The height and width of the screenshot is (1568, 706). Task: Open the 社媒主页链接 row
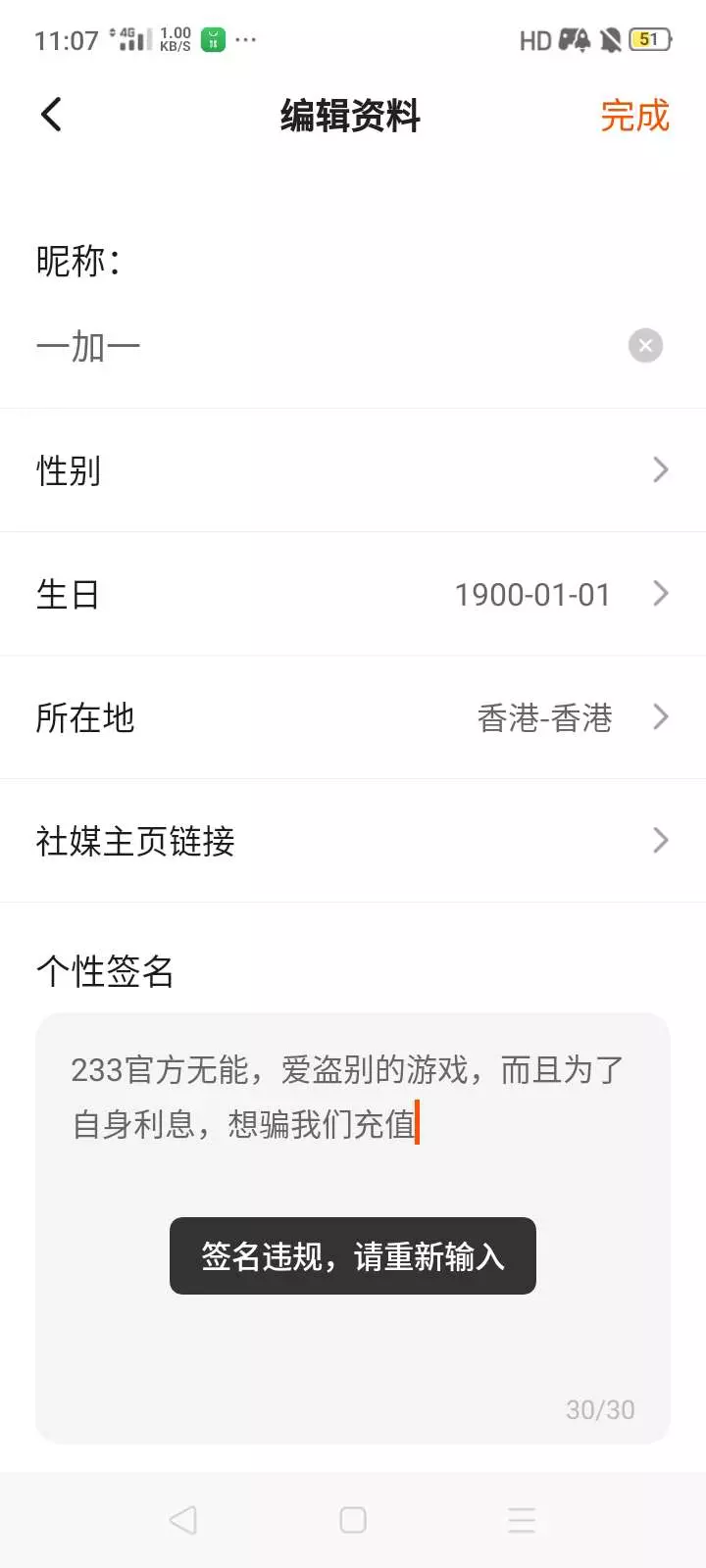(x=353, y=841)
